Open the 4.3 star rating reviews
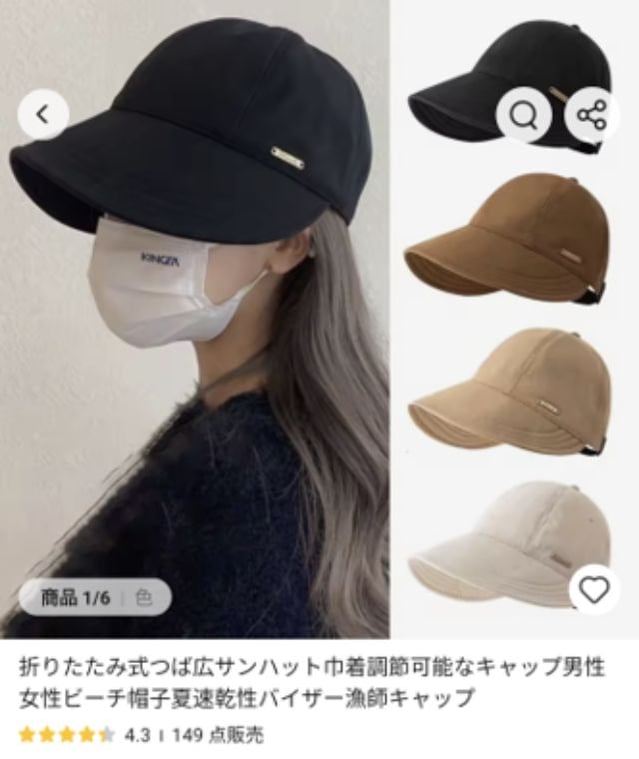The height and width of the screenshot is (759, 639). pyautogui.click(x=80, y=735)
